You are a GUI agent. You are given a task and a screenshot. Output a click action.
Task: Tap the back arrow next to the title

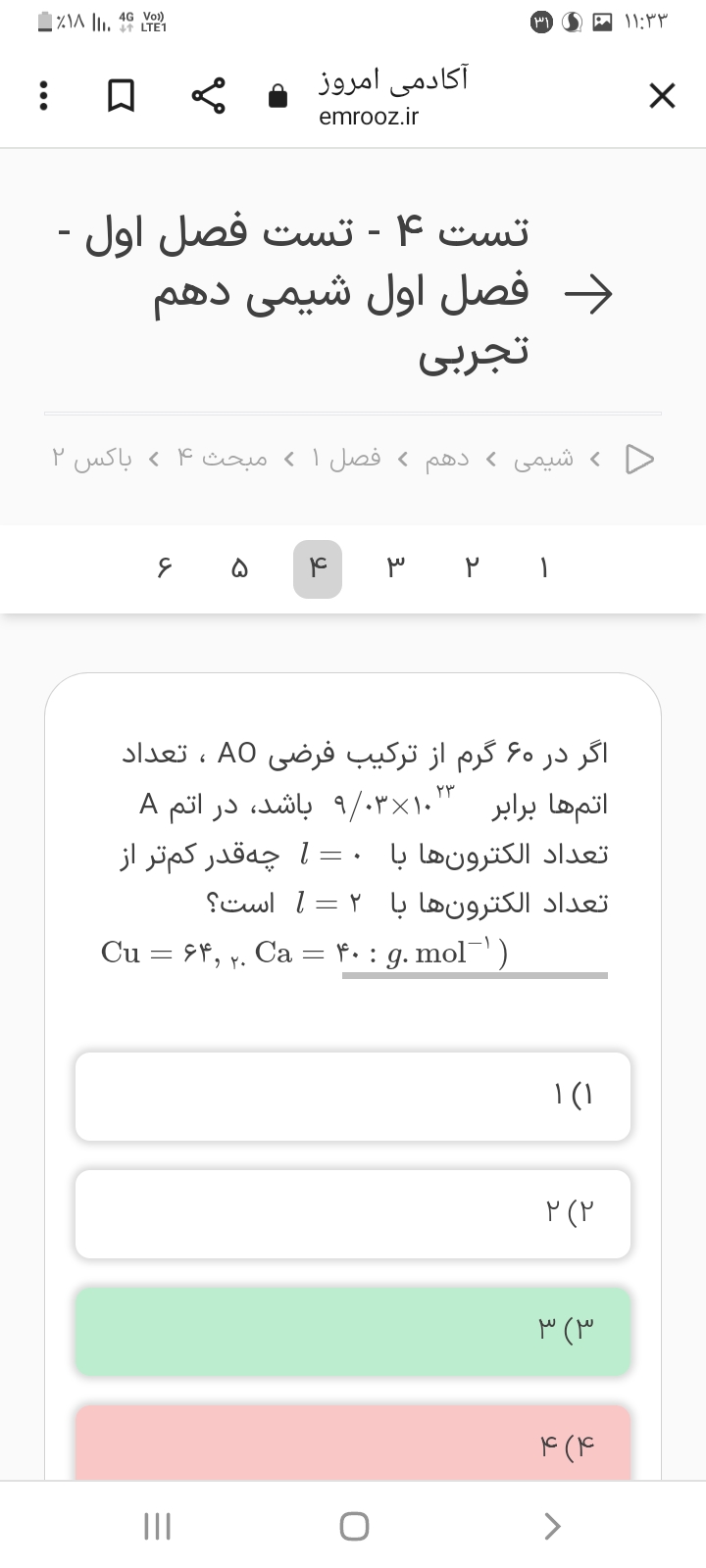click(587, 292)
